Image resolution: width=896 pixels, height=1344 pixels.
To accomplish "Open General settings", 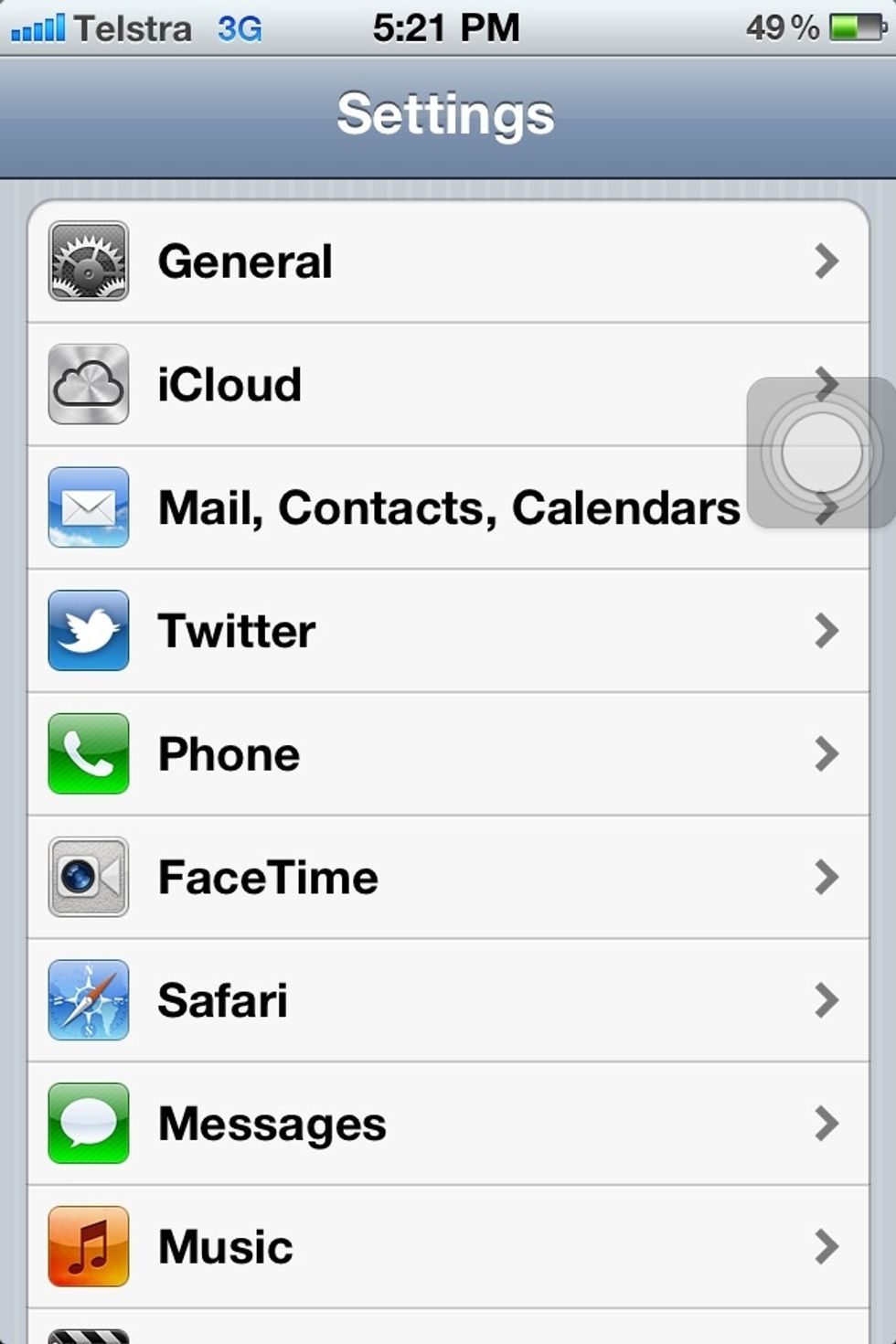I will coord(448,261).
